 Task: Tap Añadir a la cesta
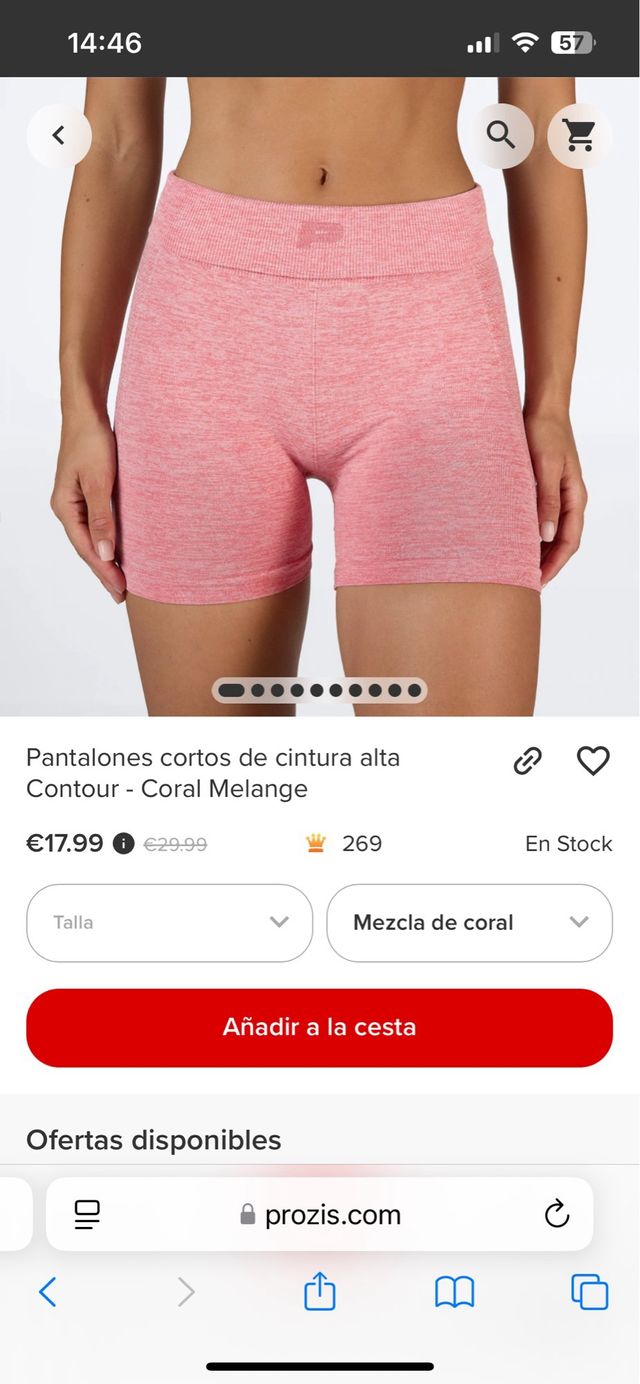click(319, 1027)
